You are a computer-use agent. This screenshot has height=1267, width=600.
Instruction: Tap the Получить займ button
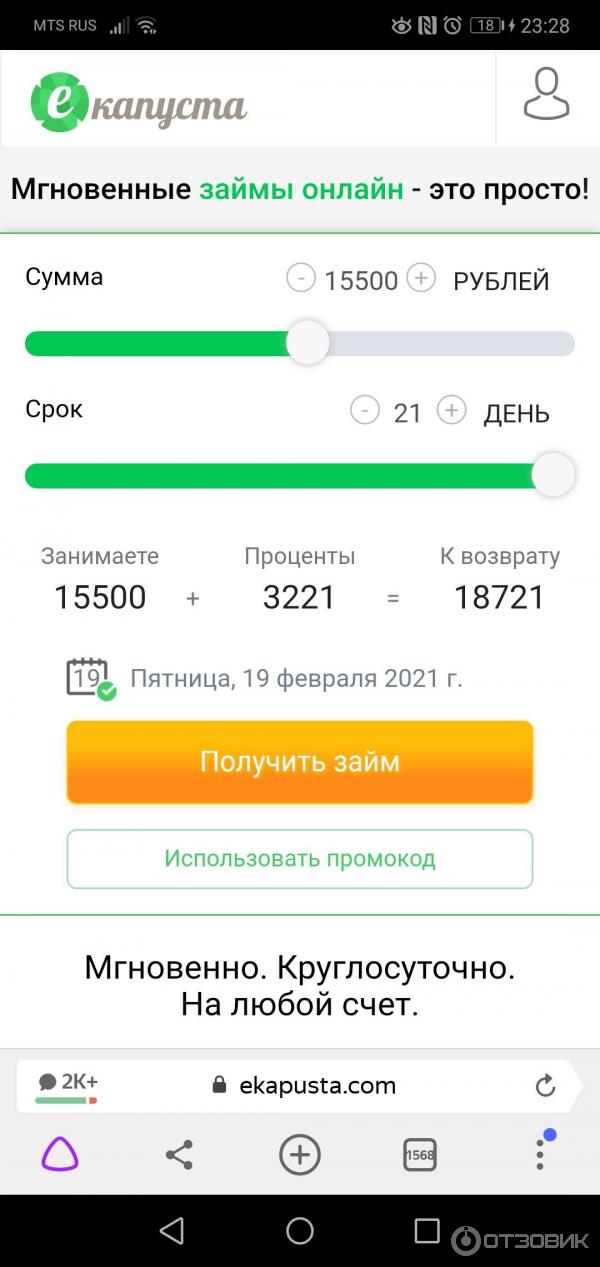[300, 762]
